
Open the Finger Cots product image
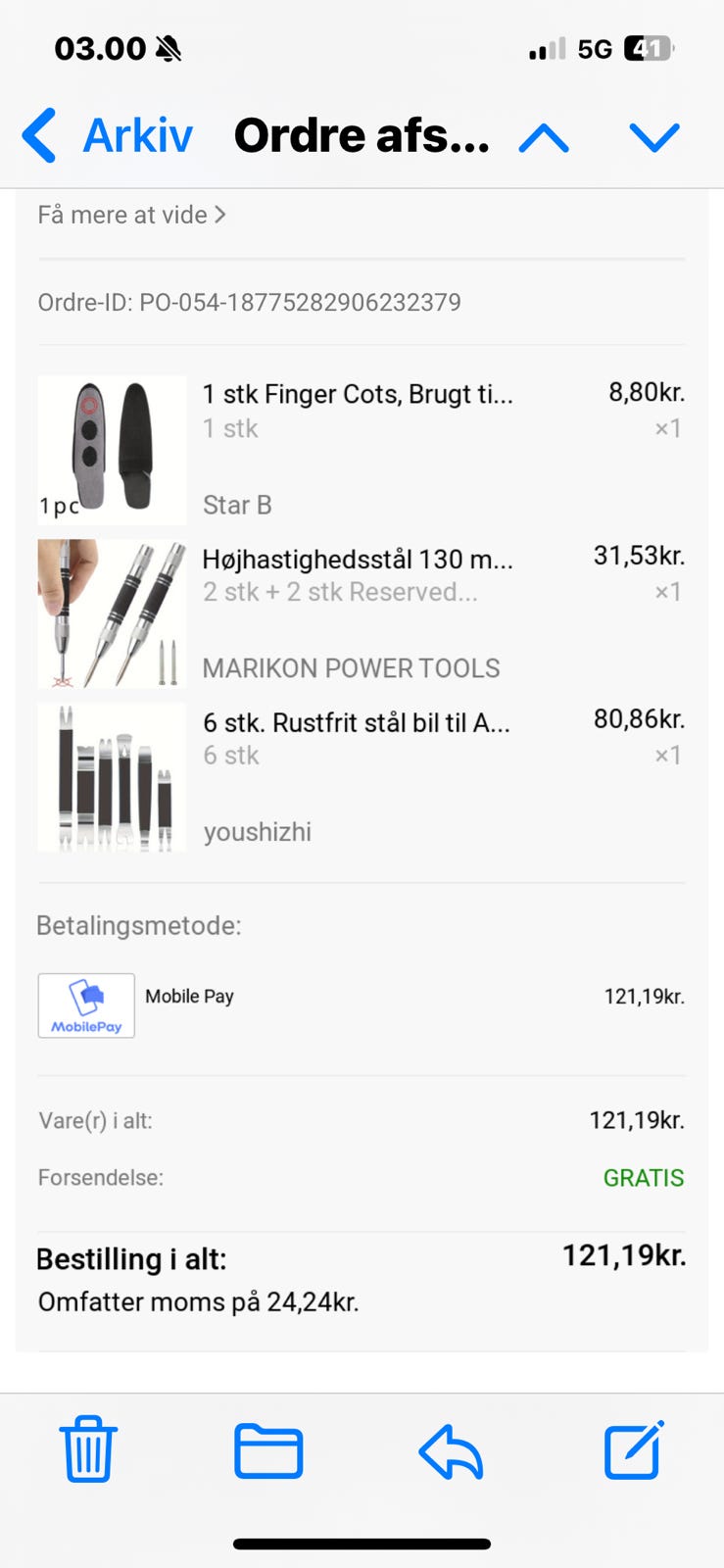click(112, 450)
